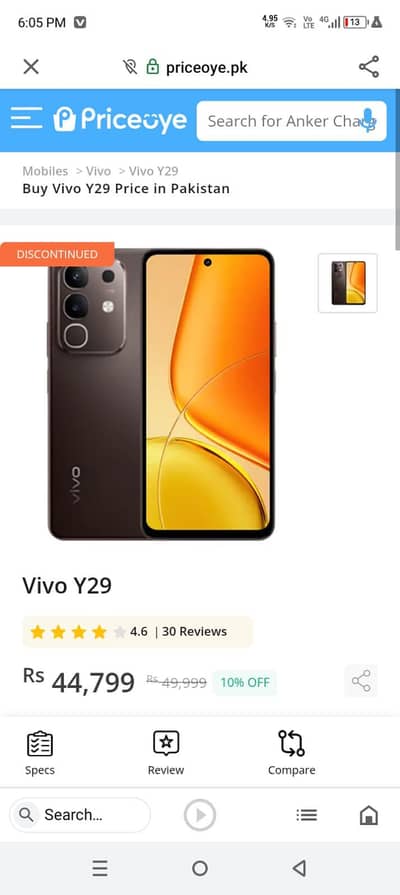Share the page from the browser bar
Image resolution: width=400 pixels, height=895 pixels.
click(369, 67)
